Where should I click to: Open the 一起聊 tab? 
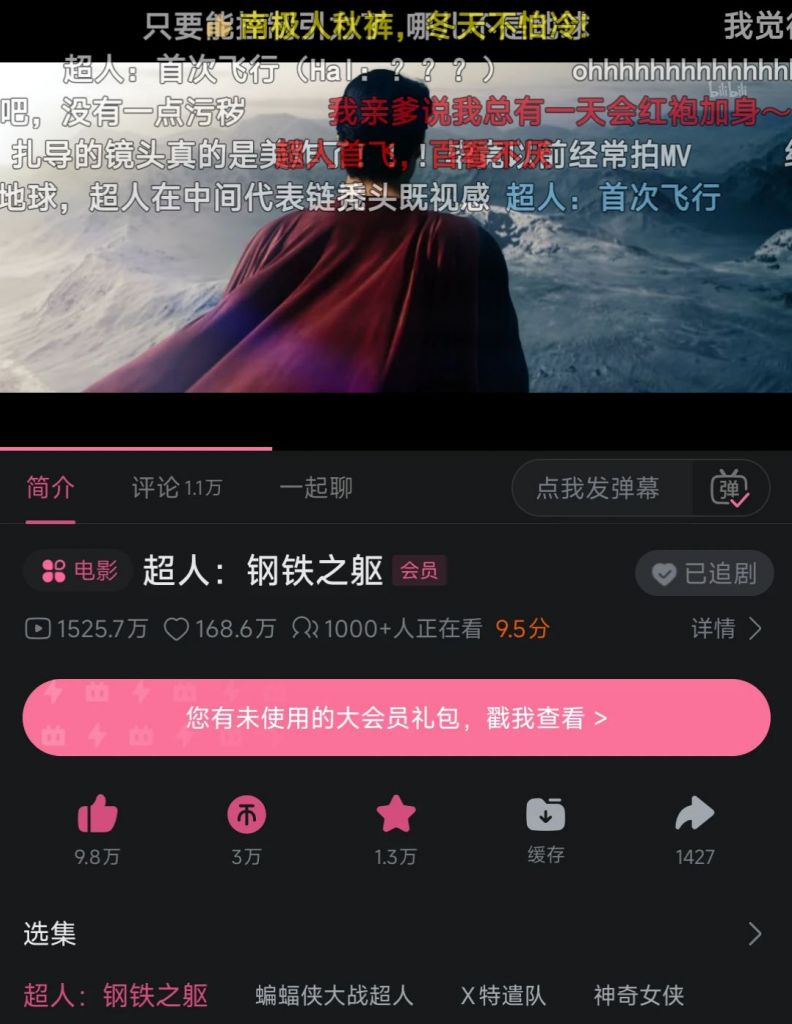316,487
